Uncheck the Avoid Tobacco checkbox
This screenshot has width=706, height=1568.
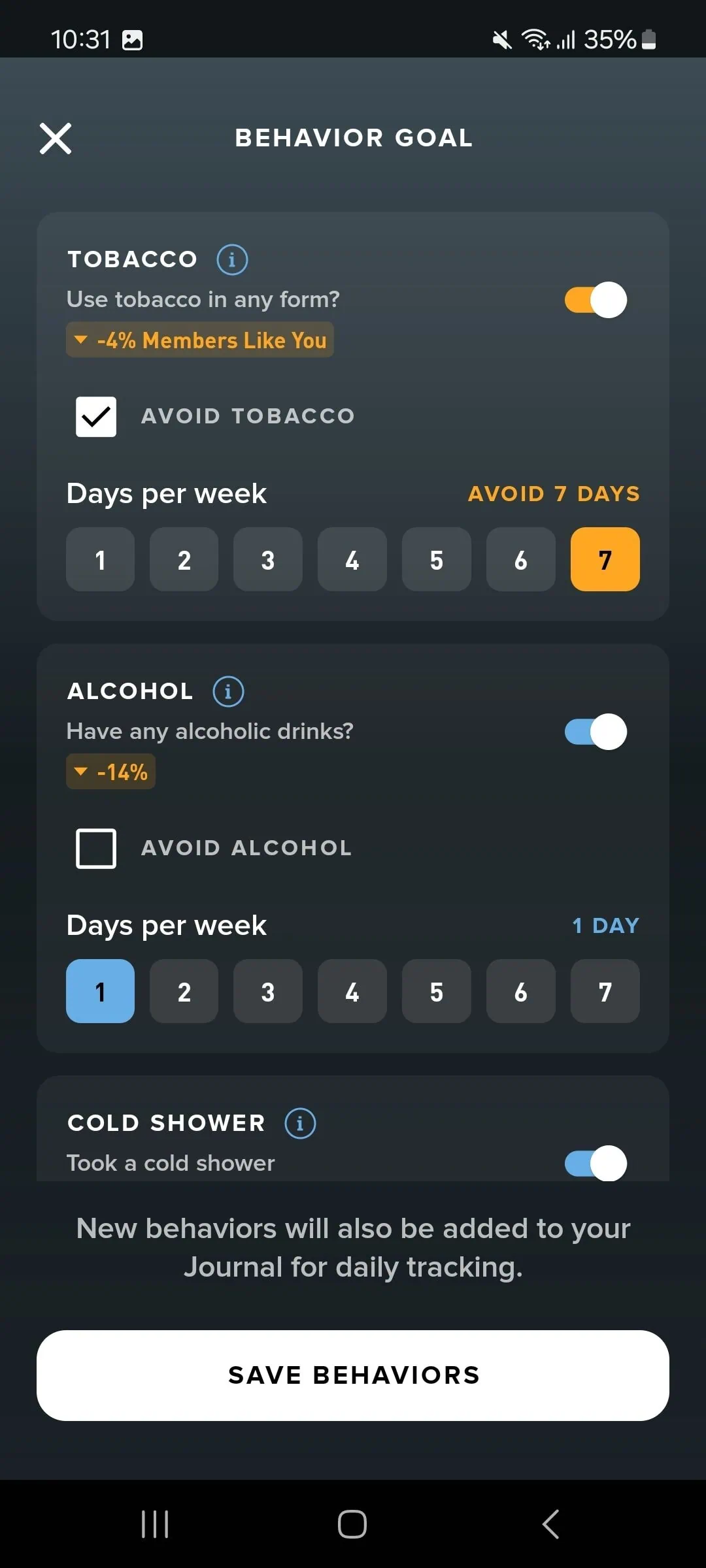96,416
